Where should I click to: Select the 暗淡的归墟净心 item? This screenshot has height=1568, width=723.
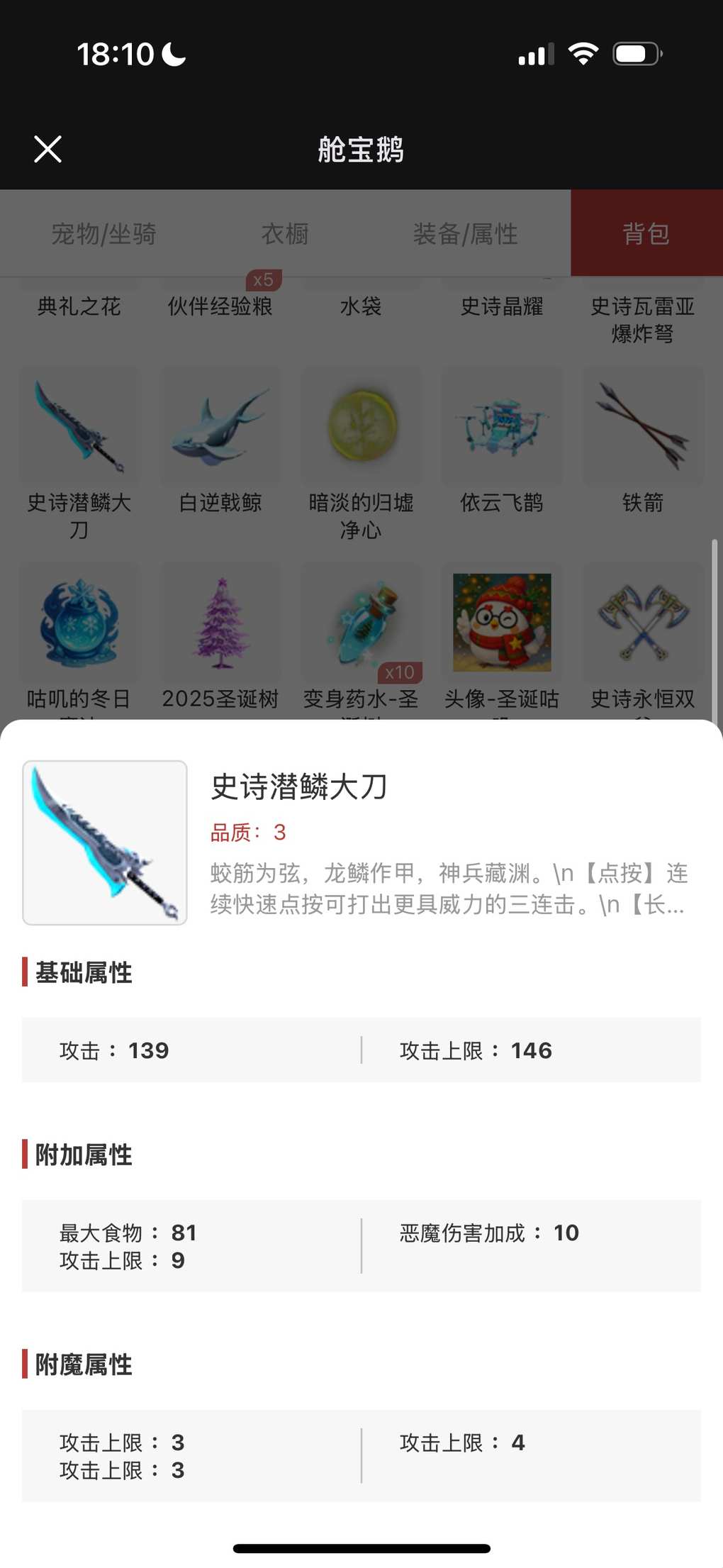tap(361, 428)
